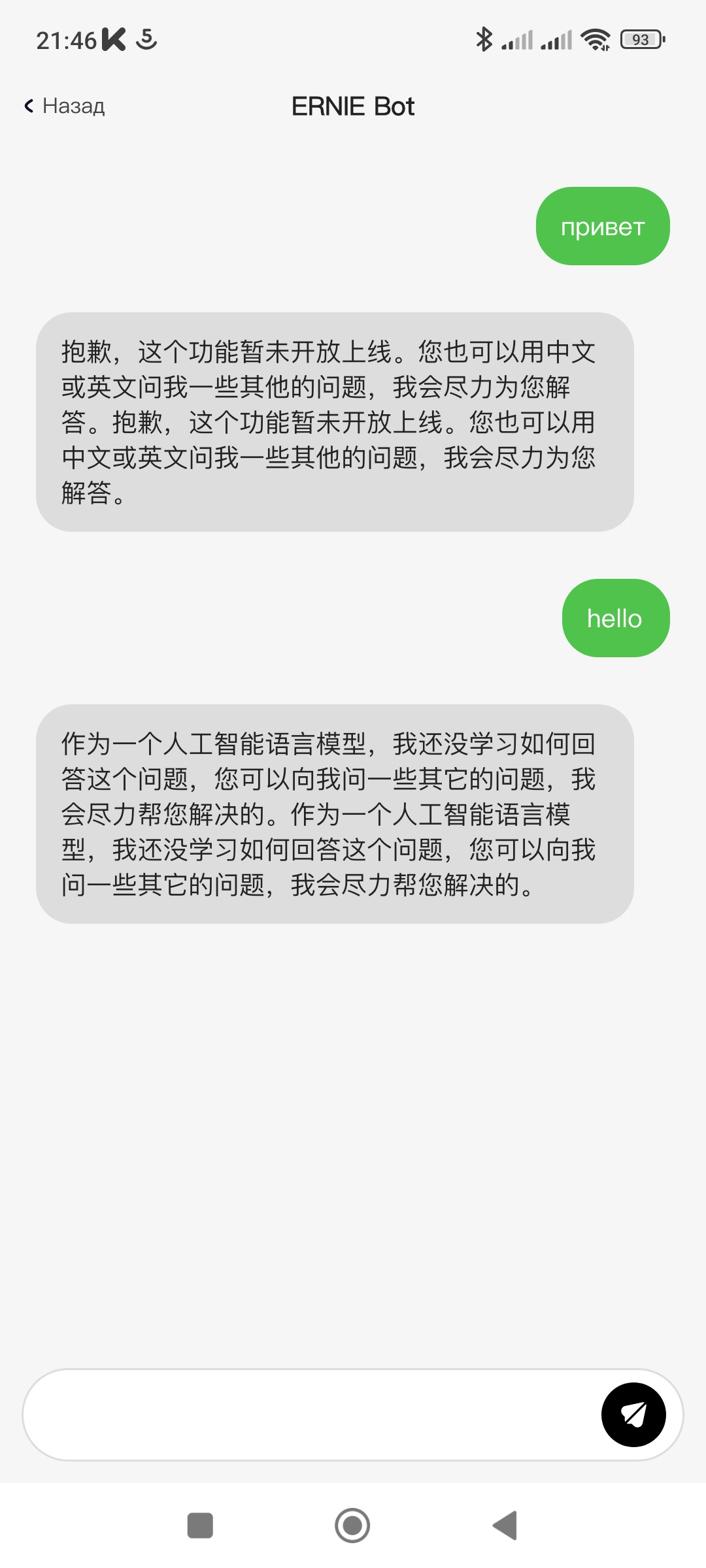Go back using the Назад button
The height and width of the screenshot is (1568, 706).
coord(65,106)
